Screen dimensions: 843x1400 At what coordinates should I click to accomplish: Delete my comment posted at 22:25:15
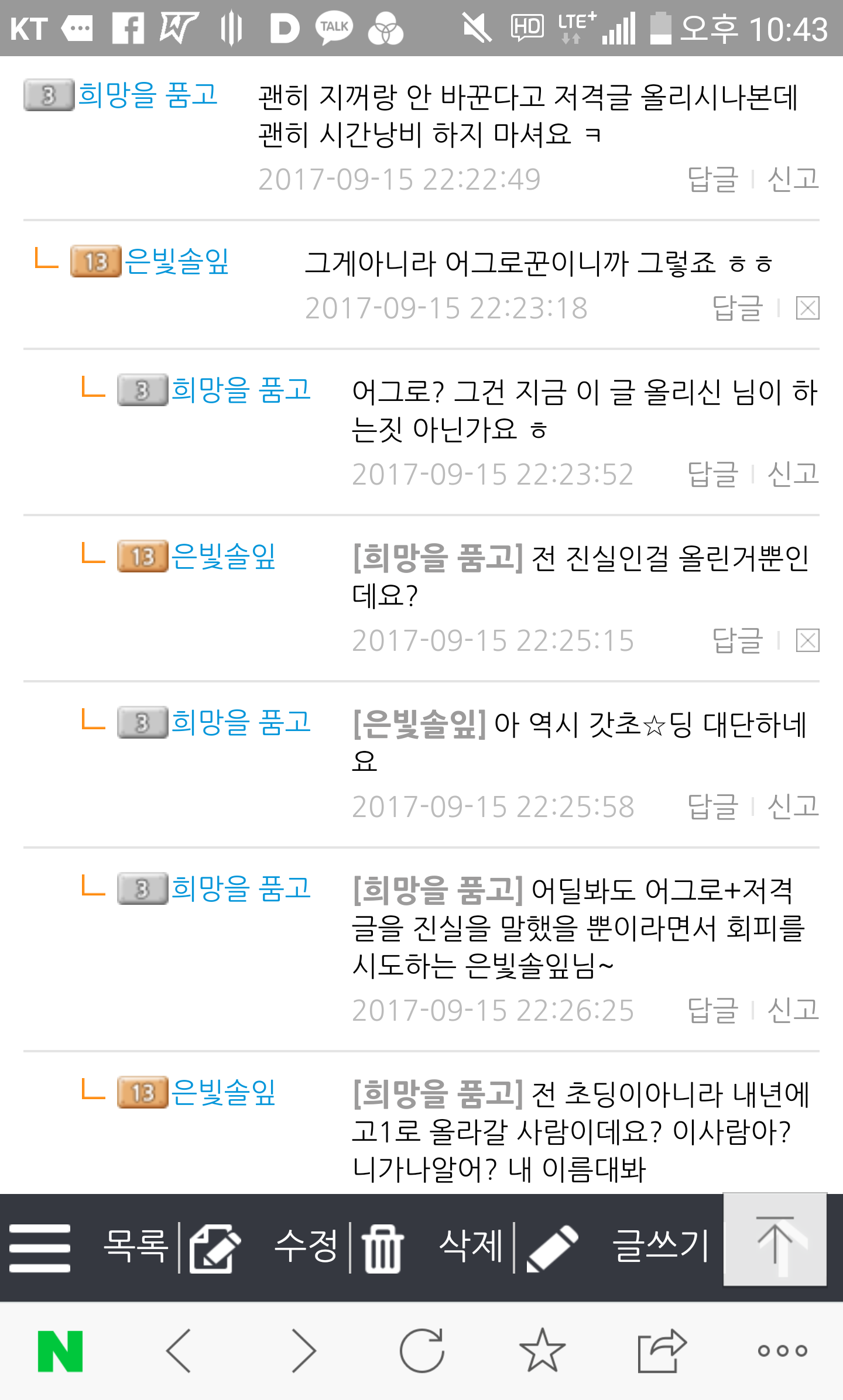[x=807, y=640]
